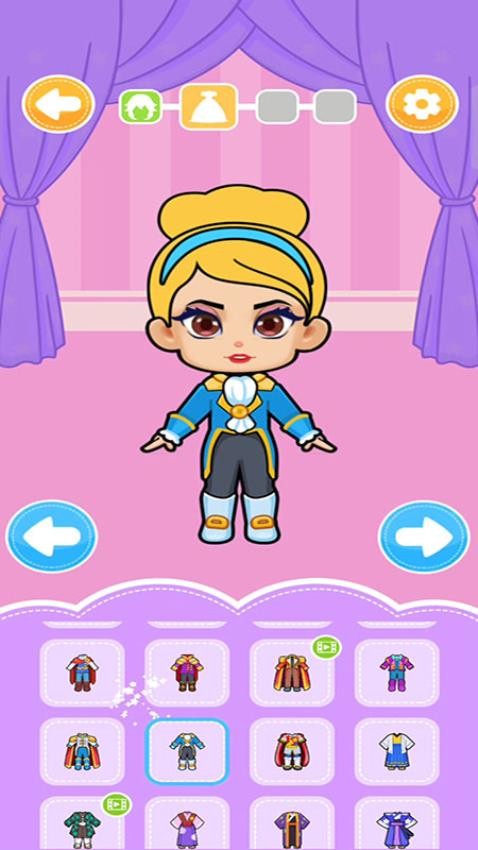Unlock the orange robe outfit with video ad

pos(292,673)
